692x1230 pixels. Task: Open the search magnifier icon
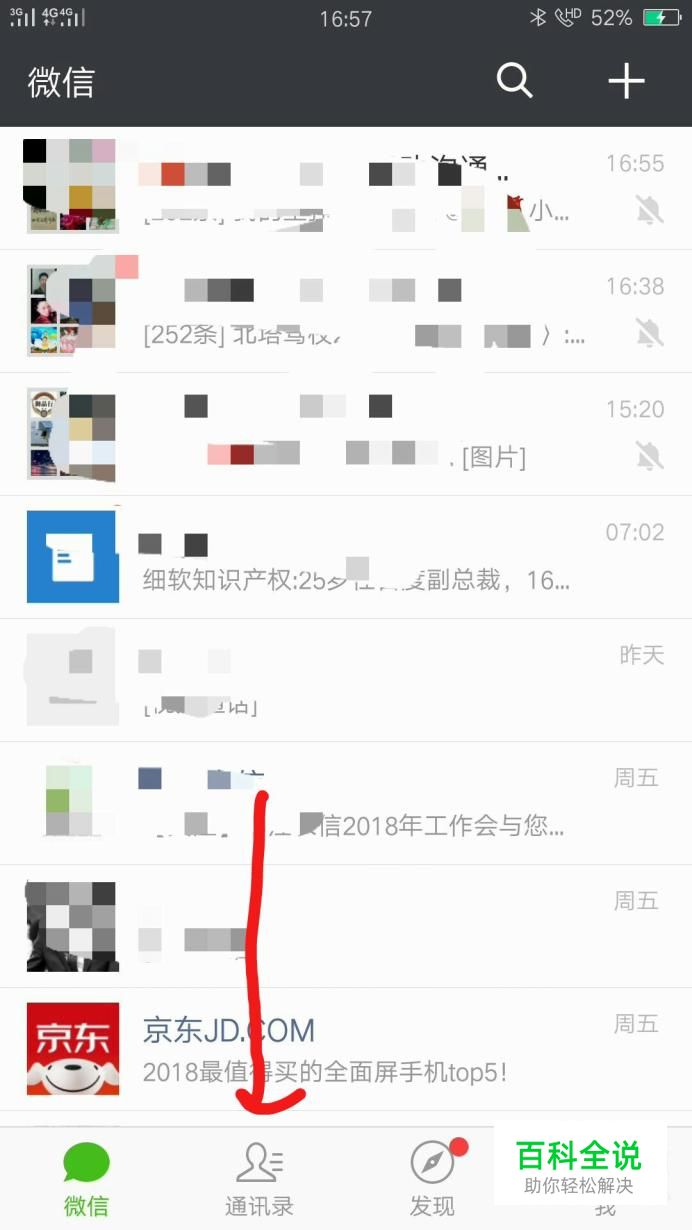(x=515, y=80)
